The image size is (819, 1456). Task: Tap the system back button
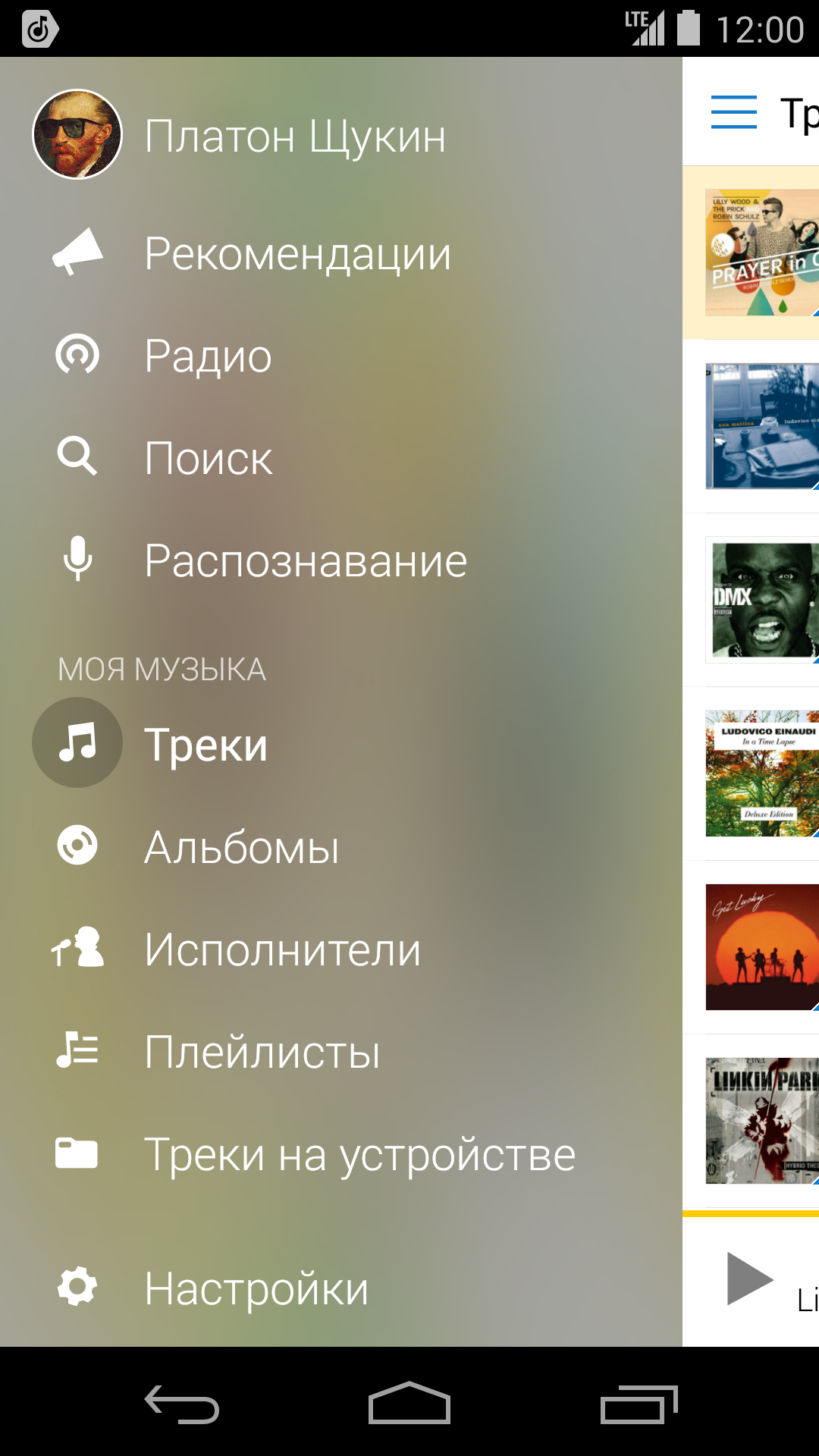[x=182, y=1404]
